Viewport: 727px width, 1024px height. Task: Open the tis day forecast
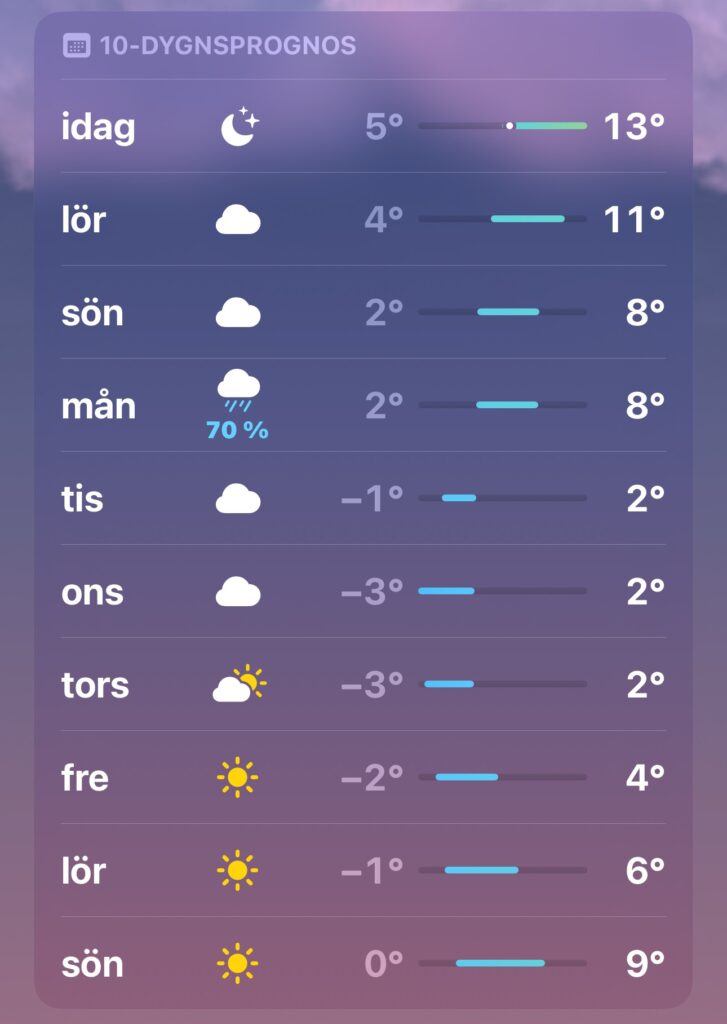(x=363, y=498)
